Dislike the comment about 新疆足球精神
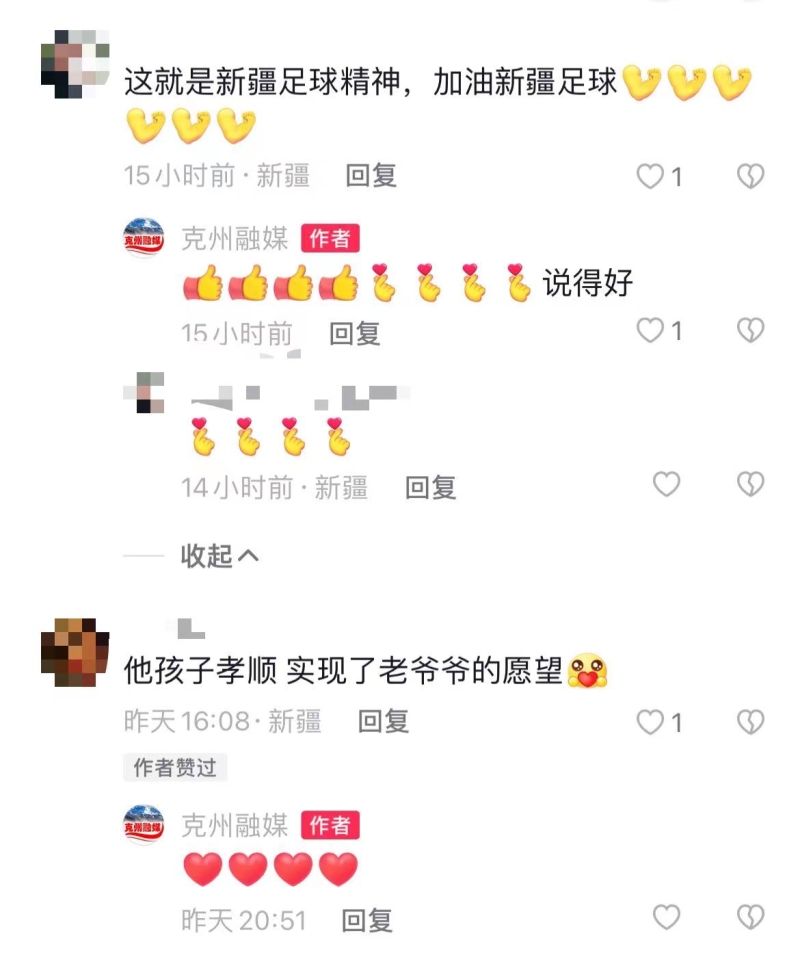Screen dimensions: 800x955 (x=750, y=177)
